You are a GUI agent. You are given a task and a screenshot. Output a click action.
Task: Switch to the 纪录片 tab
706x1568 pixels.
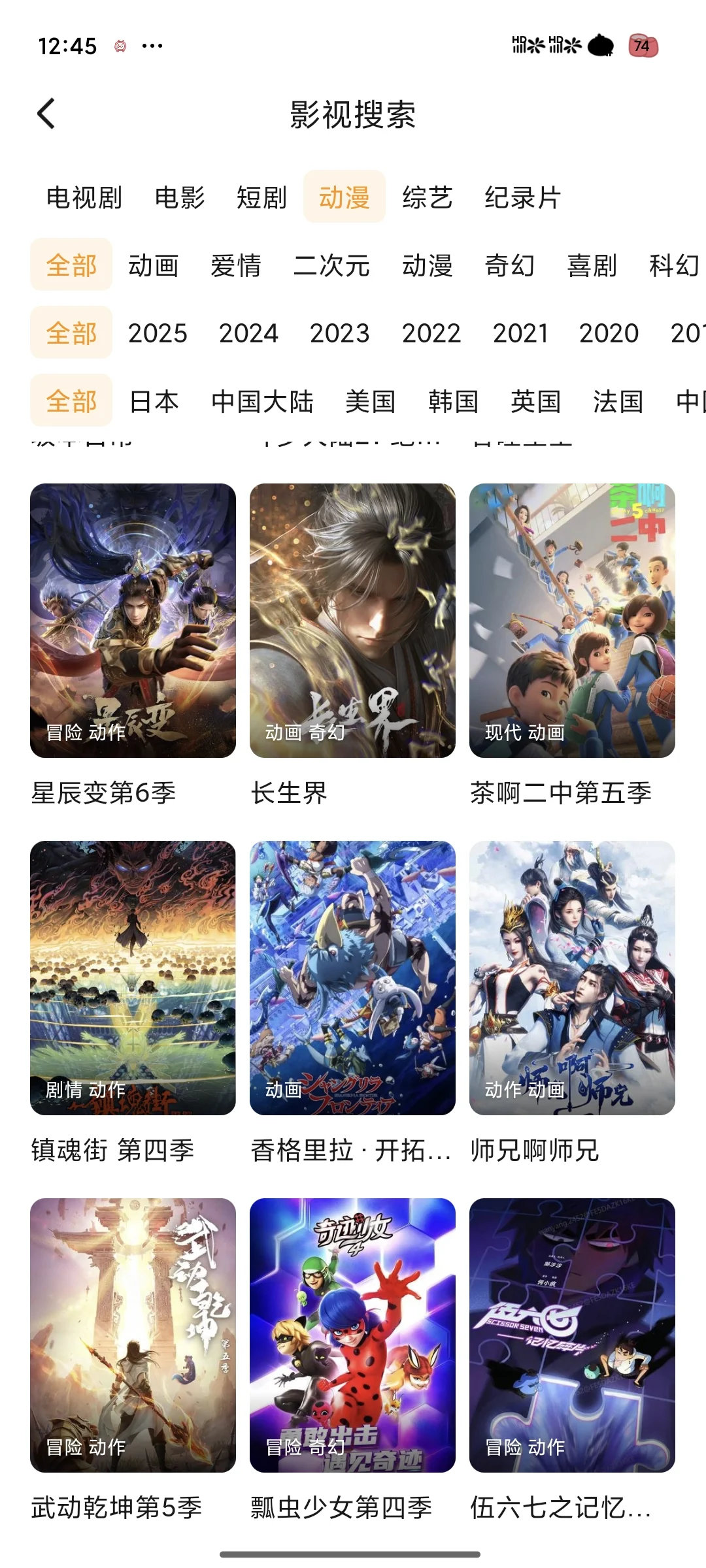[522, 197]
